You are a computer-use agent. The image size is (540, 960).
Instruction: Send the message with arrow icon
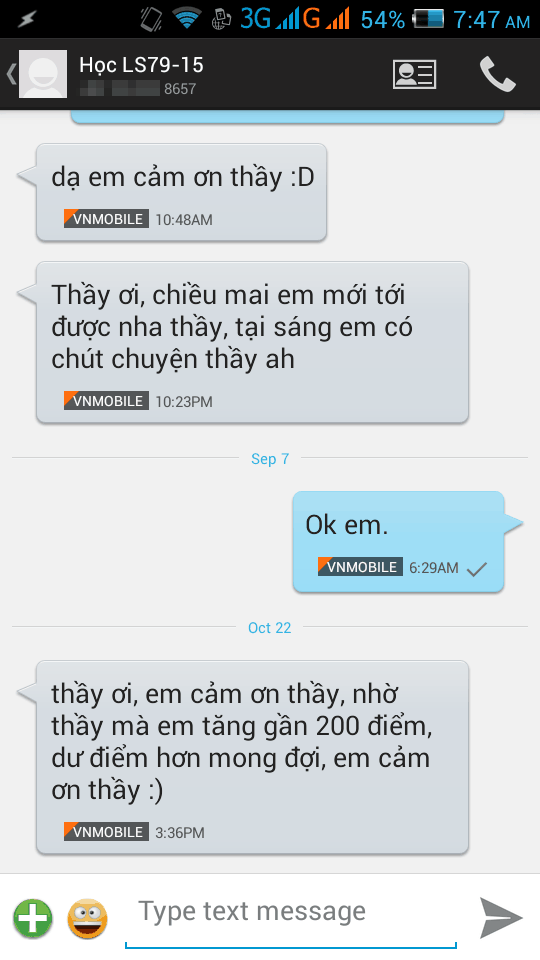point(501,918)
